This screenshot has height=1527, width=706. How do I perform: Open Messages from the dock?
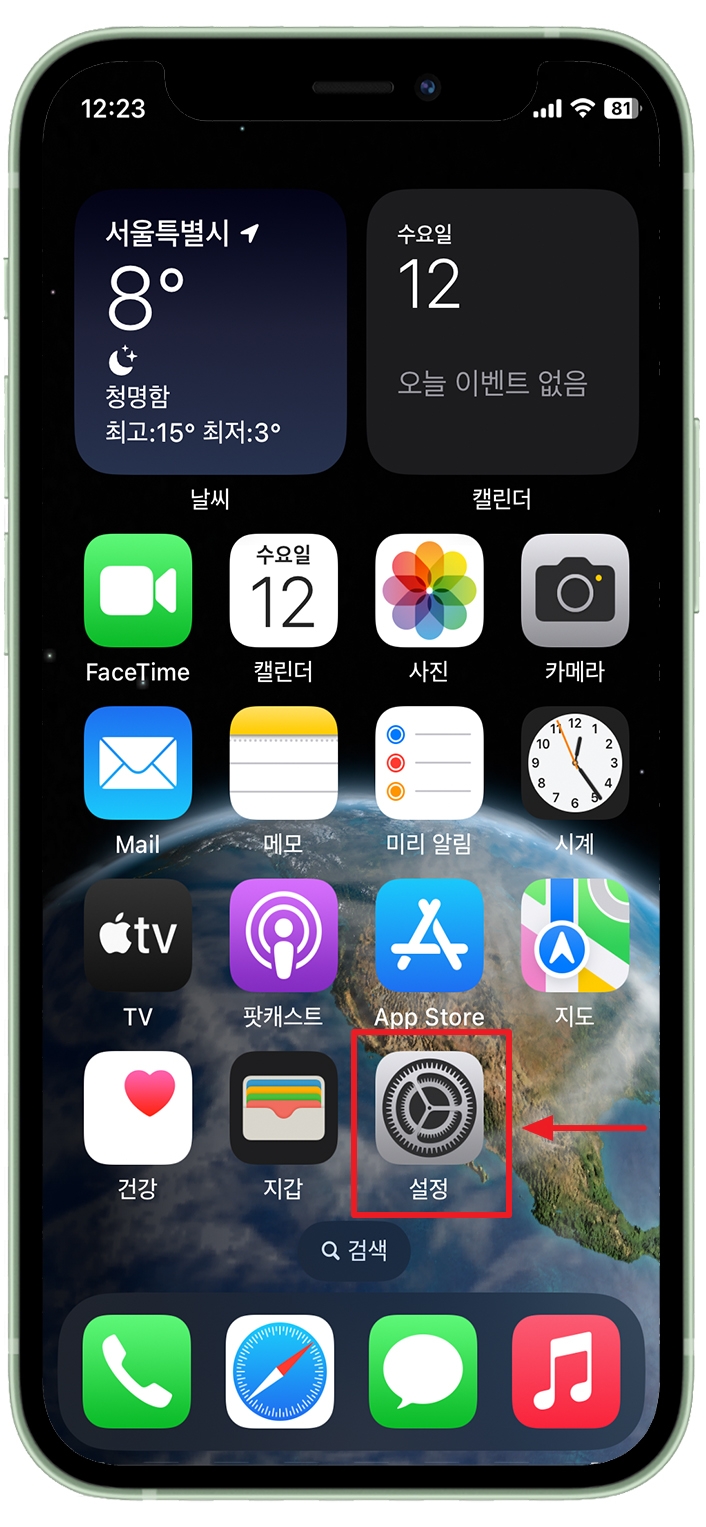pos(424,1371)
